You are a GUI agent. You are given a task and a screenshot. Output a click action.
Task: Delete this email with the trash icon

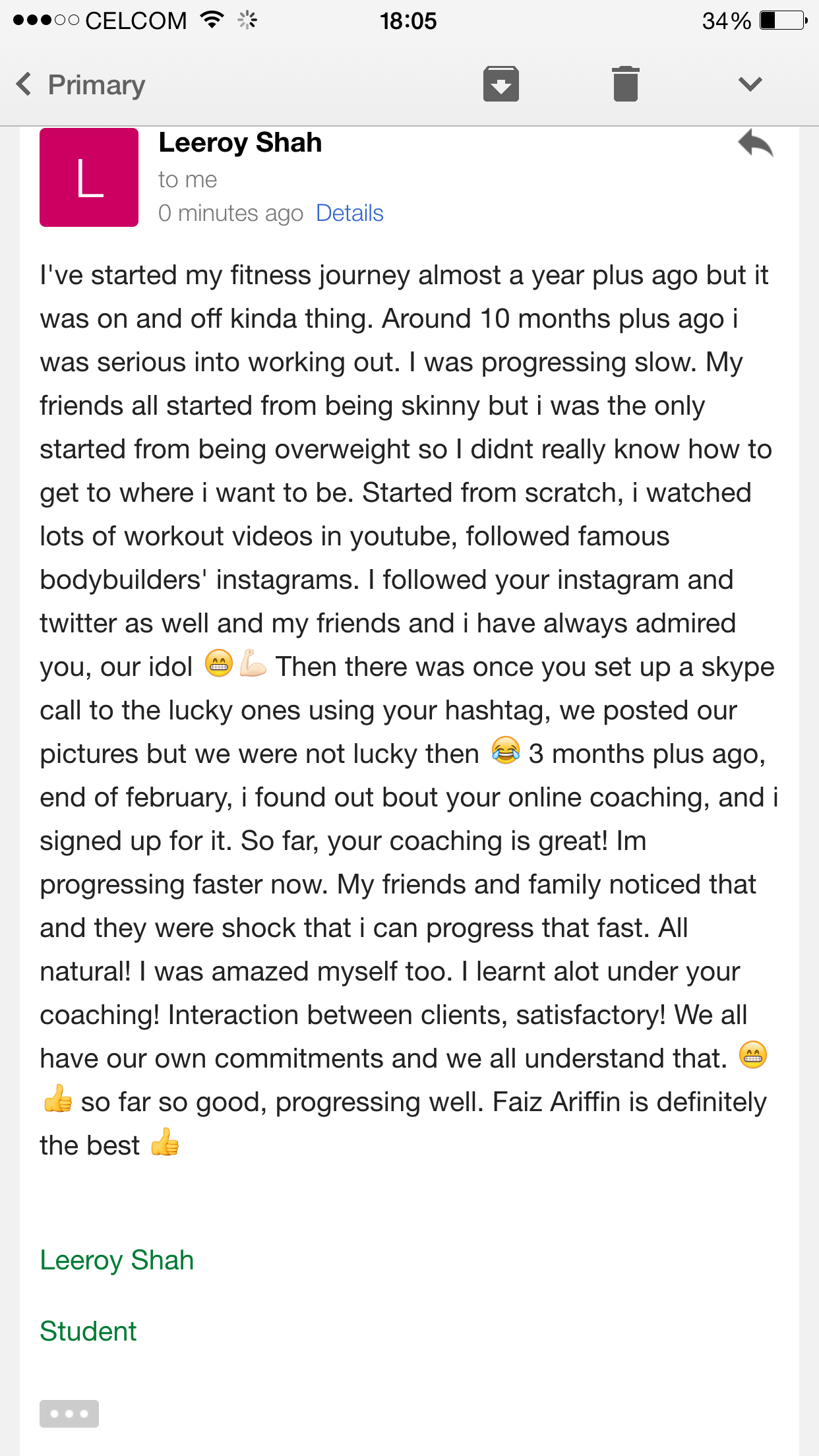coord(626,84)
